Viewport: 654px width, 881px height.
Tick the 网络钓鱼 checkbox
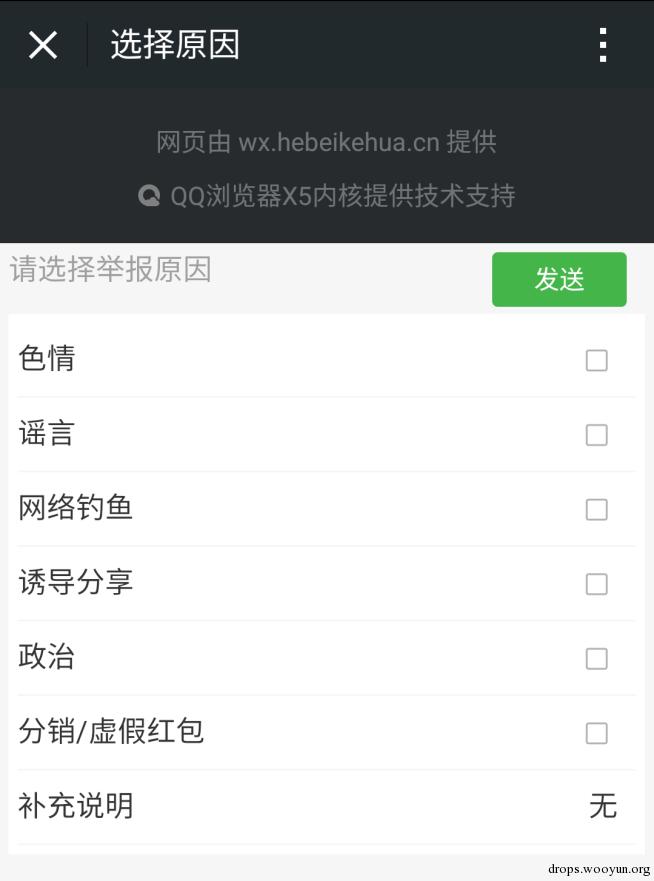click(596, 509)
